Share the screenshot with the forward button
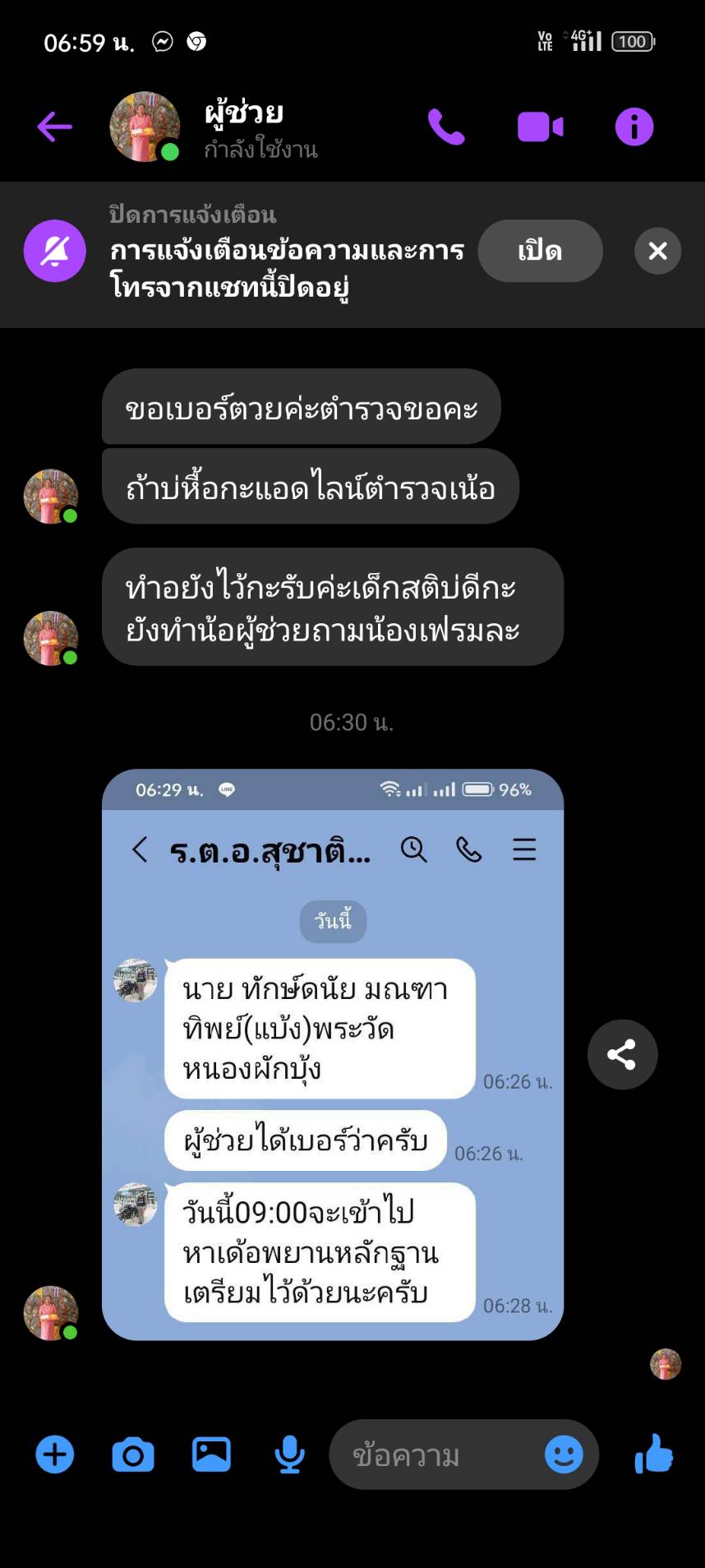The height and width of the screenshot is (1568, 705). (x=622, y=1054)
